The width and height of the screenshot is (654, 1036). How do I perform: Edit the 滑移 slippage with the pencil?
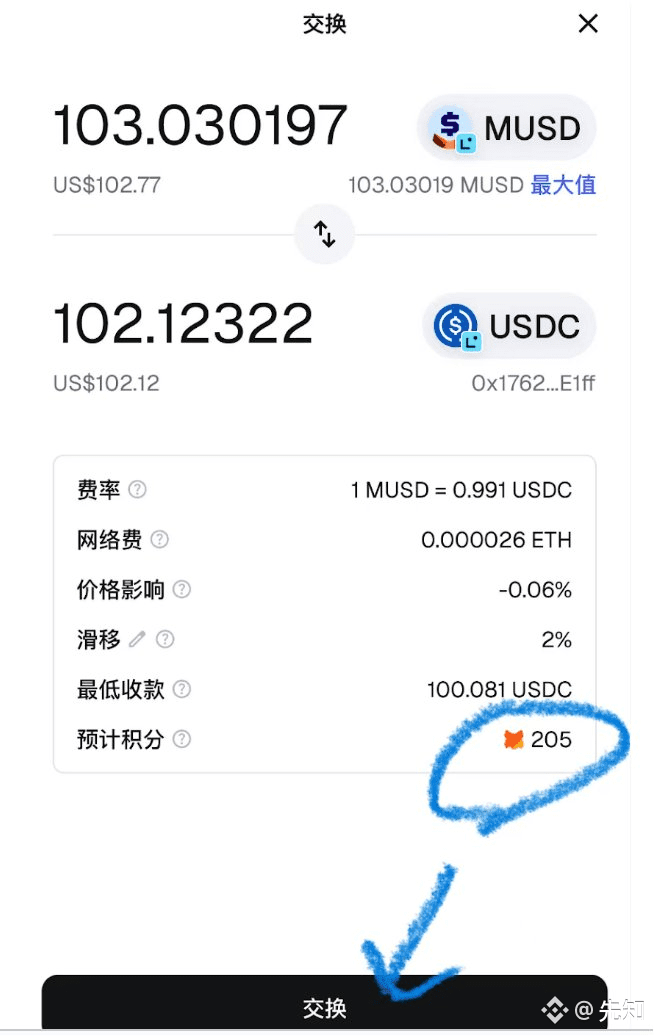coord(137,640)
